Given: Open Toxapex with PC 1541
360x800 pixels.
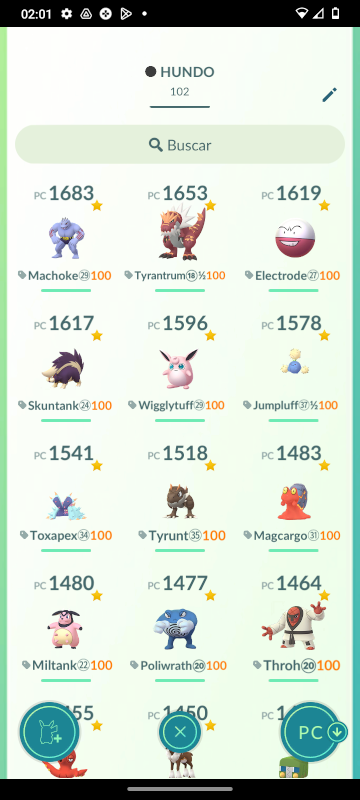Looking at the screenshot, I should click(x=66, y=498).
